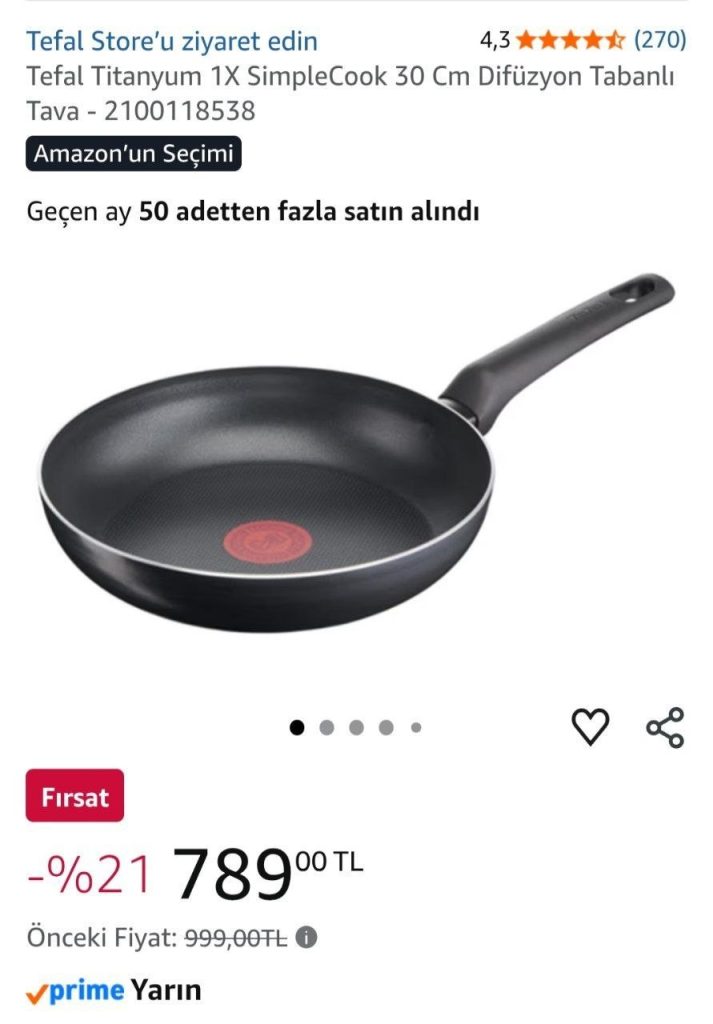Open the 4,3 star ratings (270)

coord(583,40)
